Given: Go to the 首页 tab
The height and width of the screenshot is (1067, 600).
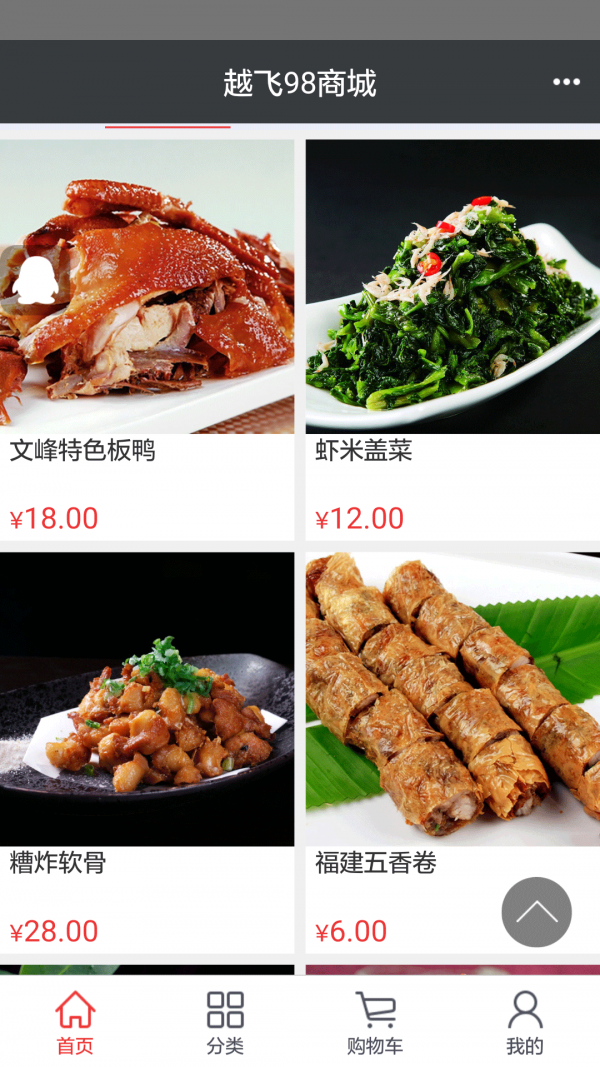Looking at the screenshot, I should [x=75, y=1022].
